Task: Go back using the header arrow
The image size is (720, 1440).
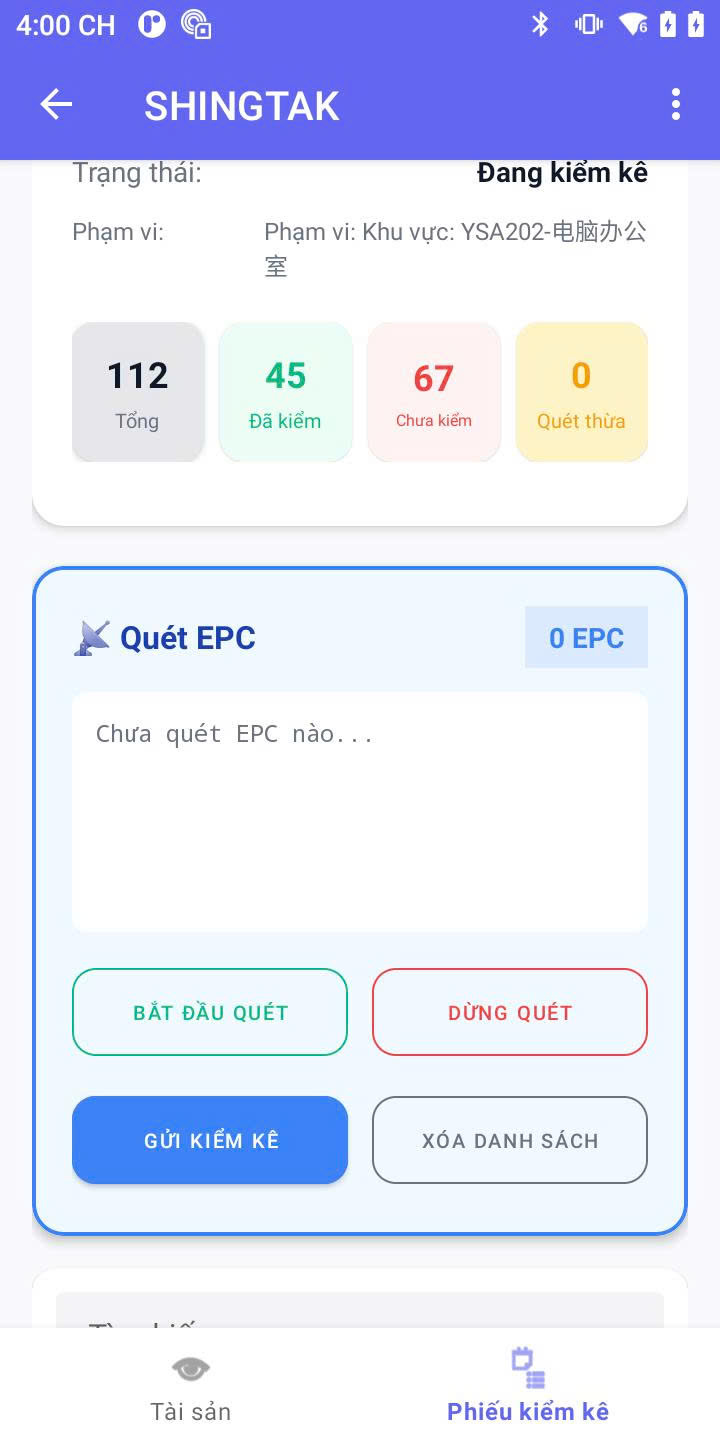Action: 56,105
